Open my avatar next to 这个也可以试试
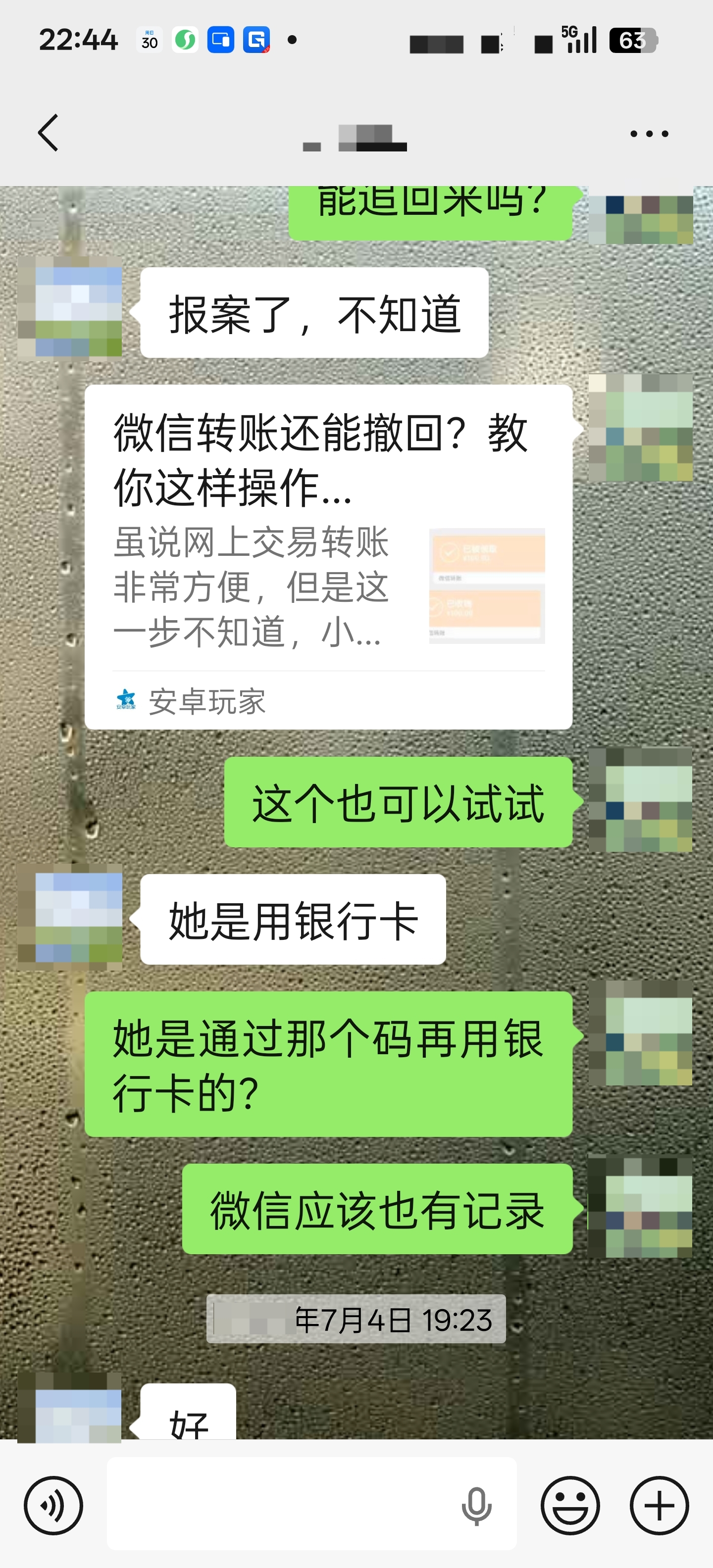 pyautogui.click(x=641, y=800)
